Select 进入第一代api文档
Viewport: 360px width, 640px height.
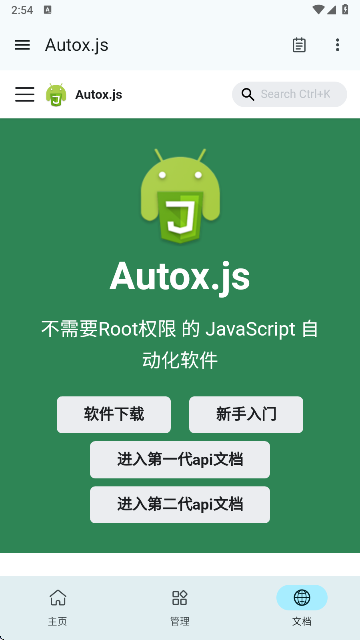point(180,460)
